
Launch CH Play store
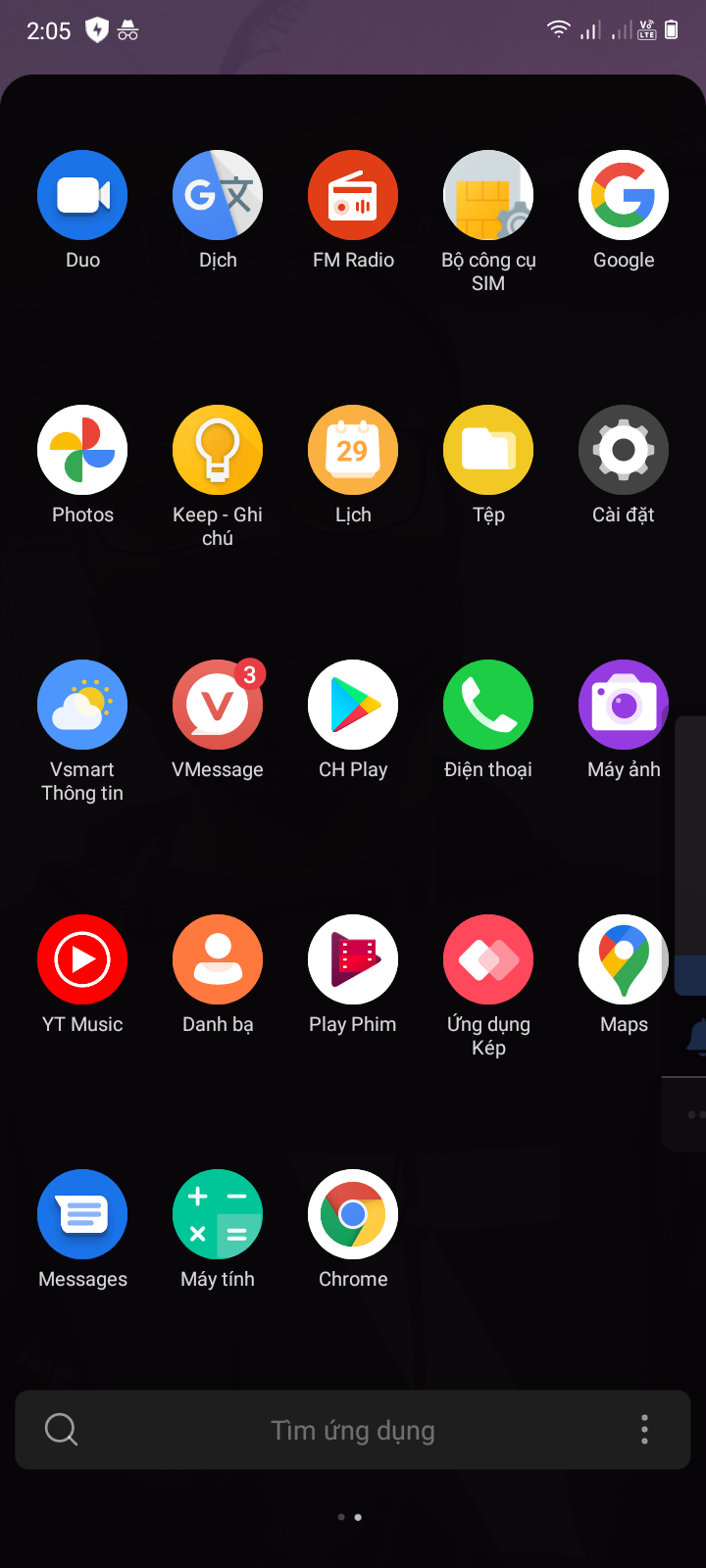point(353,706)
